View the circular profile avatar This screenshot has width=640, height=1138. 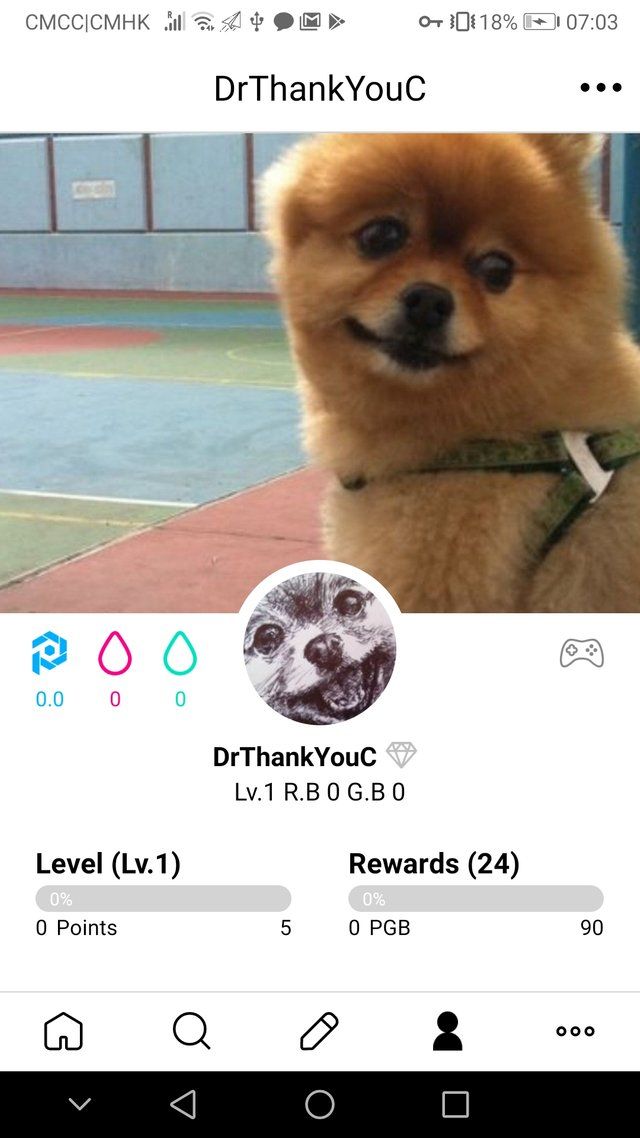pos(320,648)
